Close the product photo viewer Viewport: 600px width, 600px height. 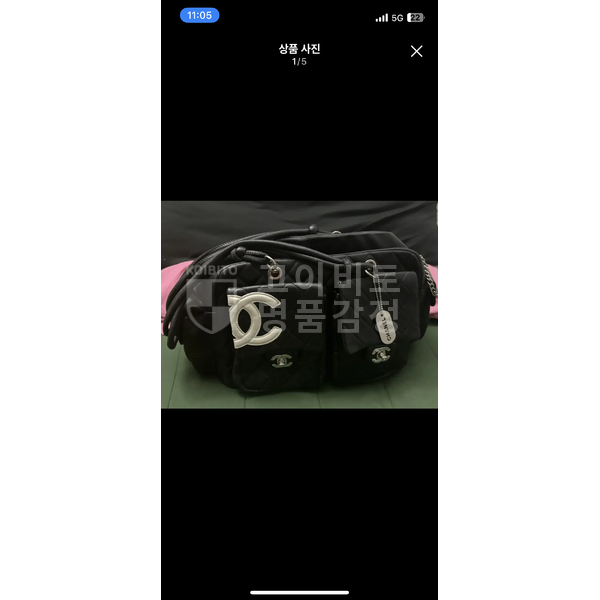pyautogui.click(x=416, y=52)
